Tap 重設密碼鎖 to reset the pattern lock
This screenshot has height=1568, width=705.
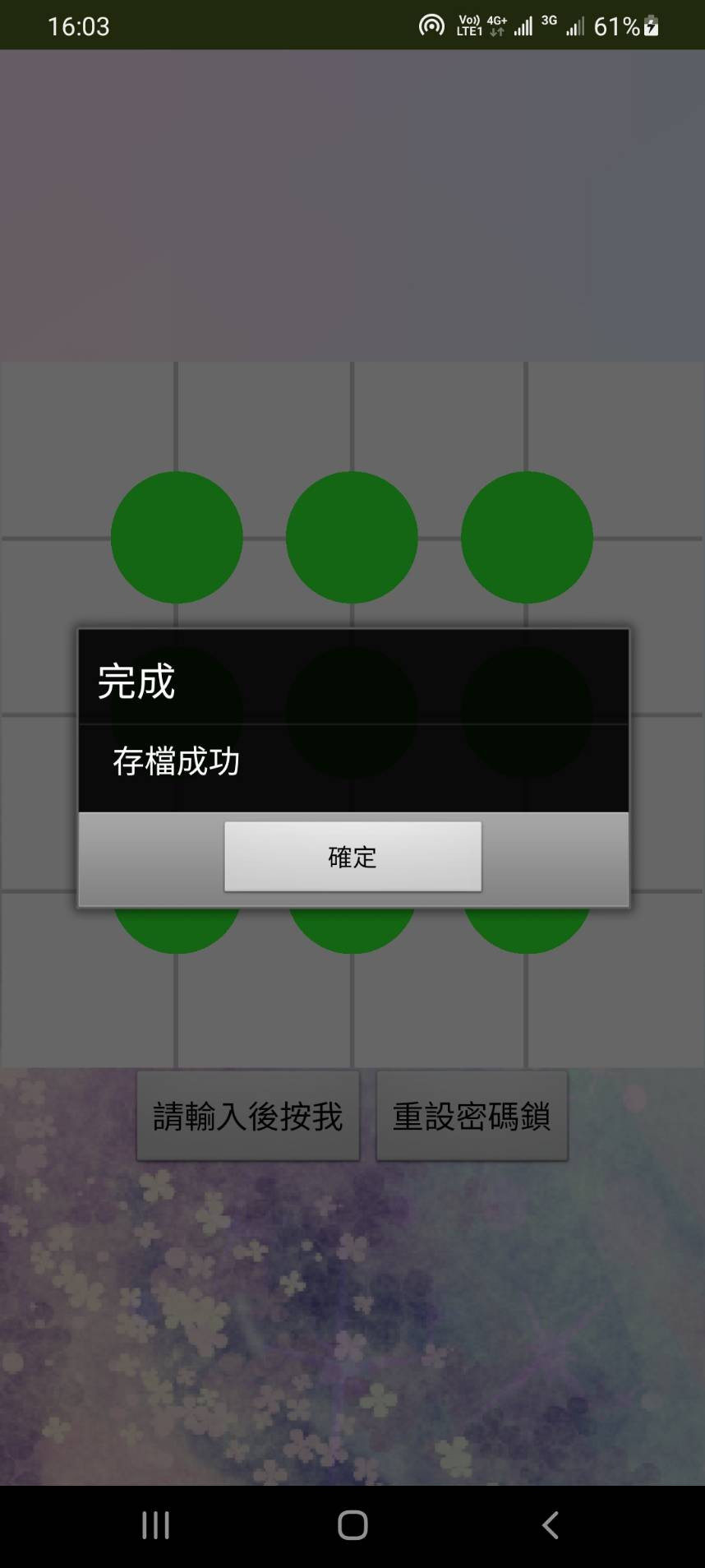pos(472,1117)
